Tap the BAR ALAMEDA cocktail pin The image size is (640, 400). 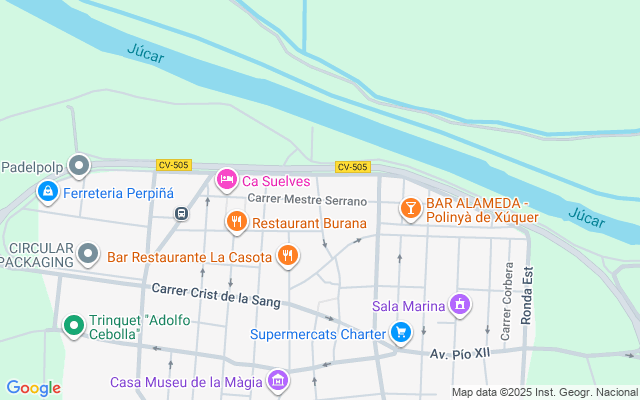tap(411, 209)
